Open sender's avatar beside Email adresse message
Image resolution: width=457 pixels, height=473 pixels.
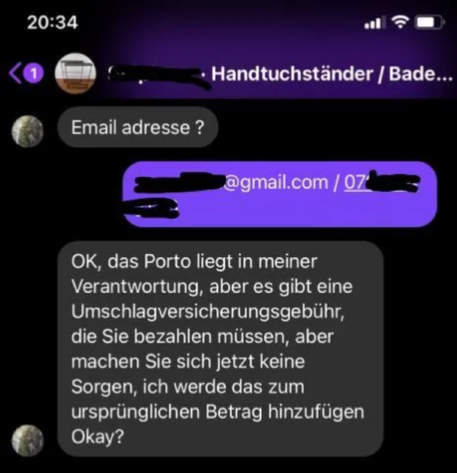point(27,131)
